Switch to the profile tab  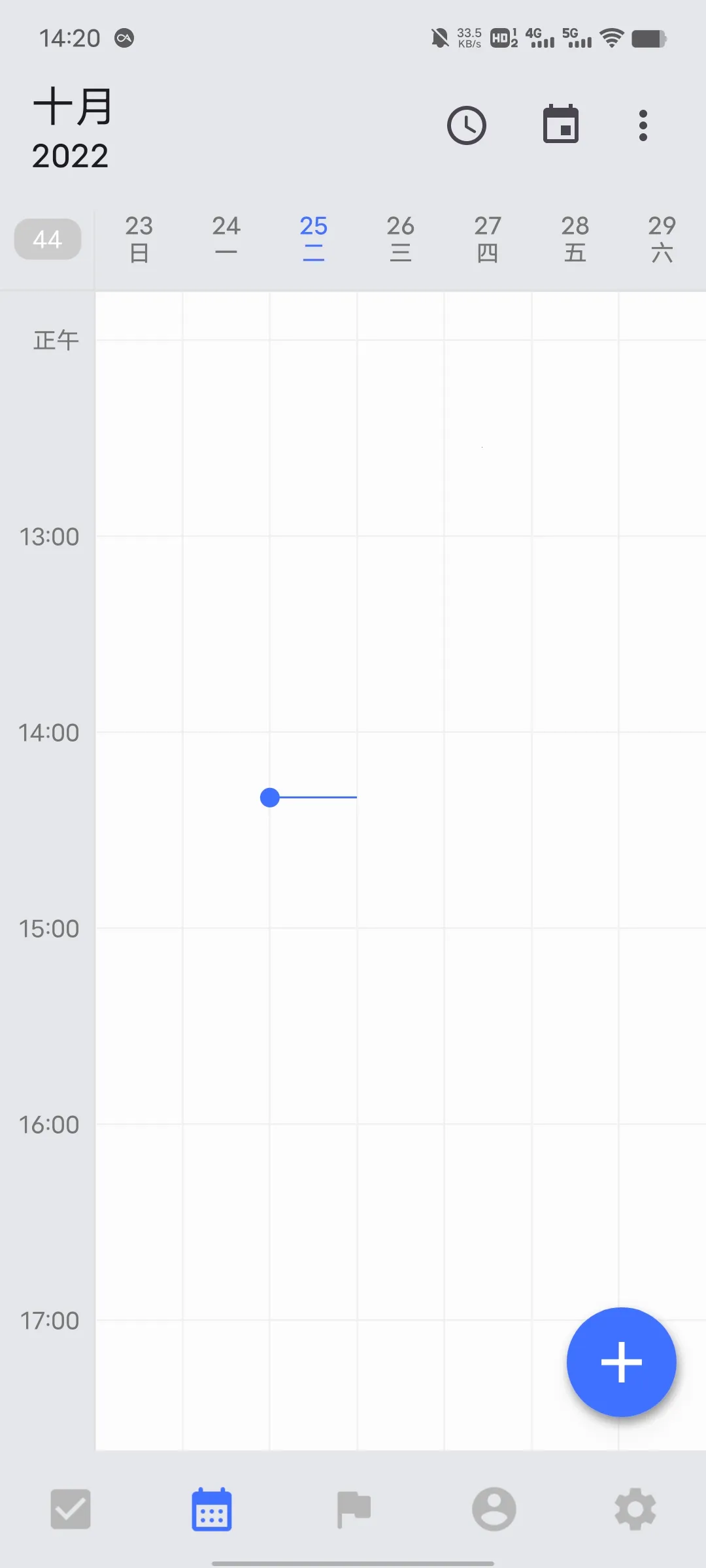[x=494, y=1509]
